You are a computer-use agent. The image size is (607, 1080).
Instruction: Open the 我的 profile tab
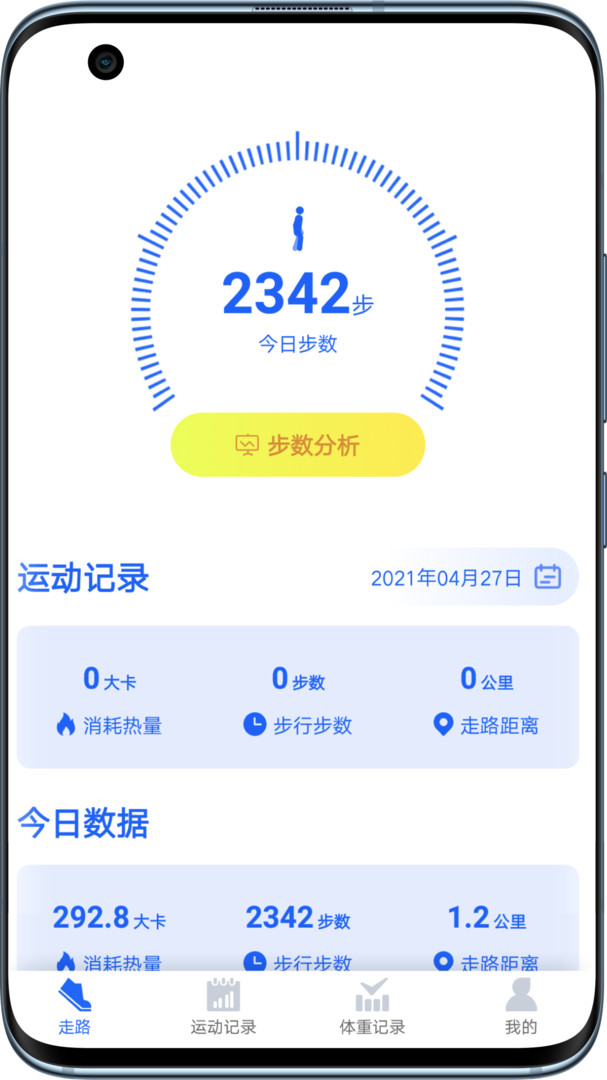point(521,1006)
